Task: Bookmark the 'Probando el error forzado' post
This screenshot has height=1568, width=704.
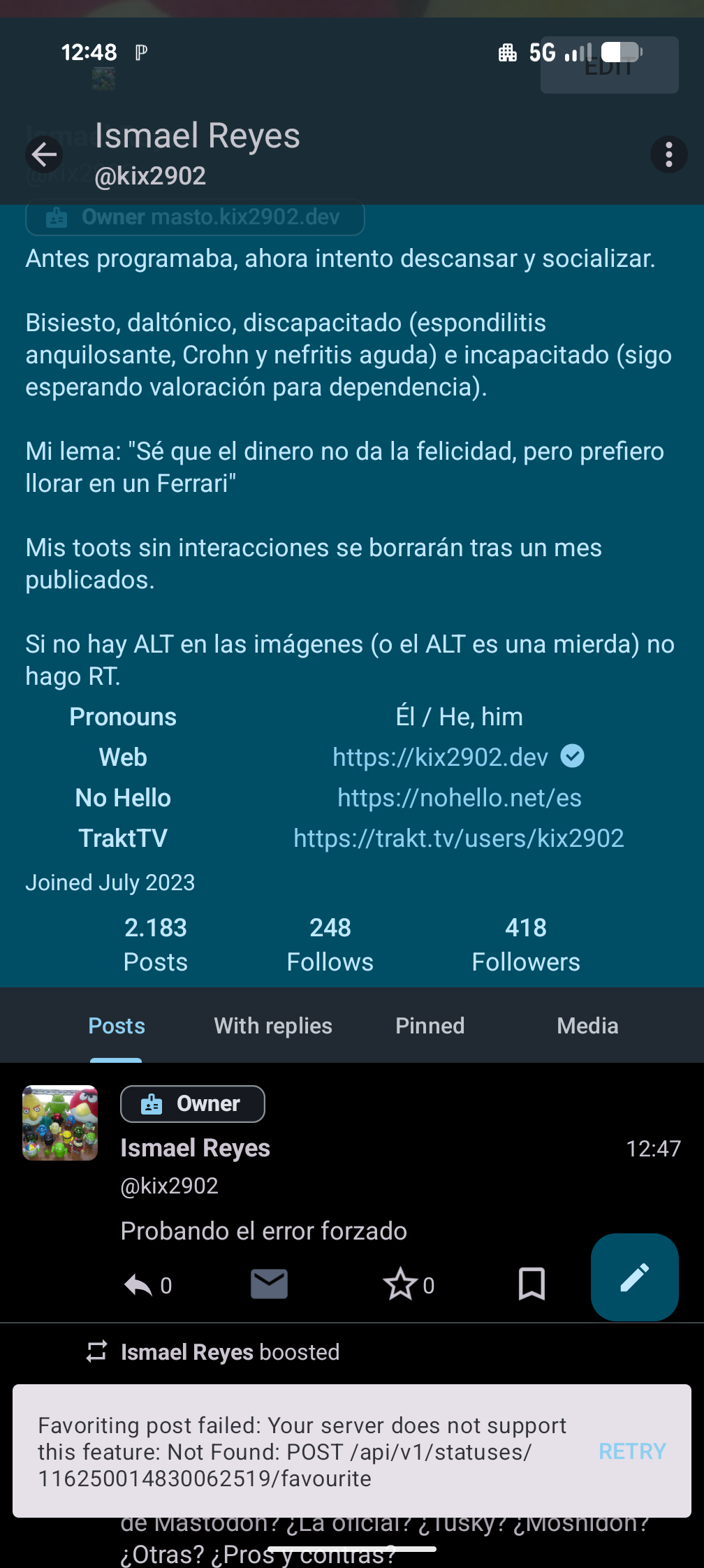Action: click(x=531, y=1284)
